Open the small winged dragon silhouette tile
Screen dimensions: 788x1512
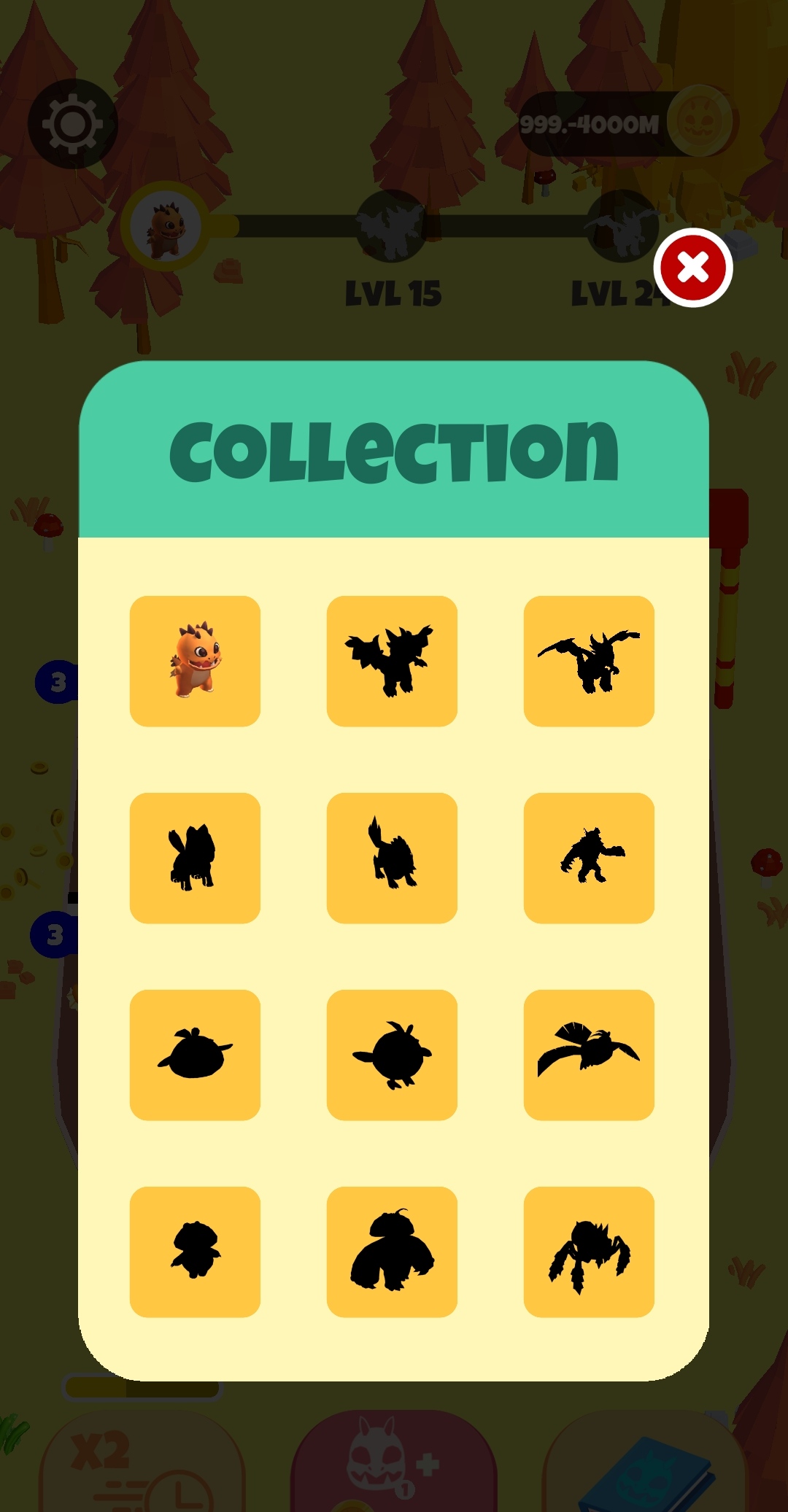(392, 661)
